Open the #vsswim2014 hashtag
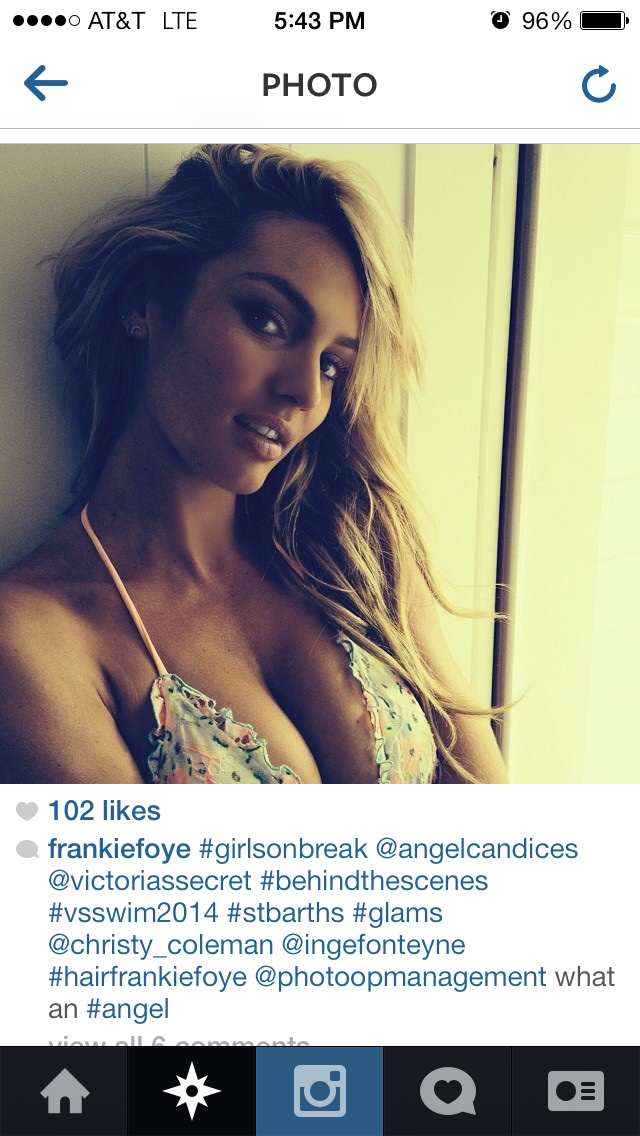The image size is (640, 1136). click(x=133, y=913)
